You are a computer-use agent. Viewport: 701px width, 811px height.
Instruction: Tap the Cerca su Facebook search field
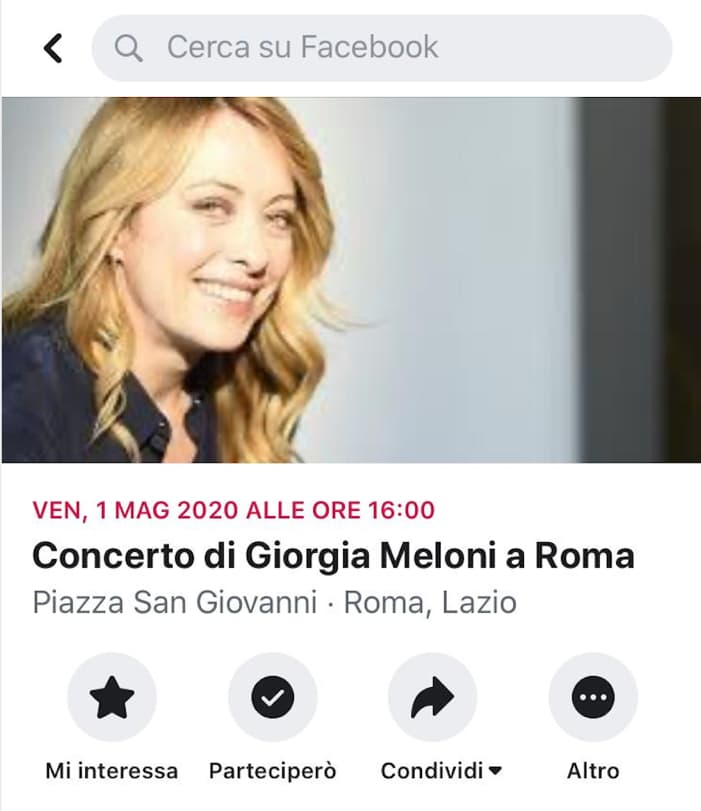(382, 47)
